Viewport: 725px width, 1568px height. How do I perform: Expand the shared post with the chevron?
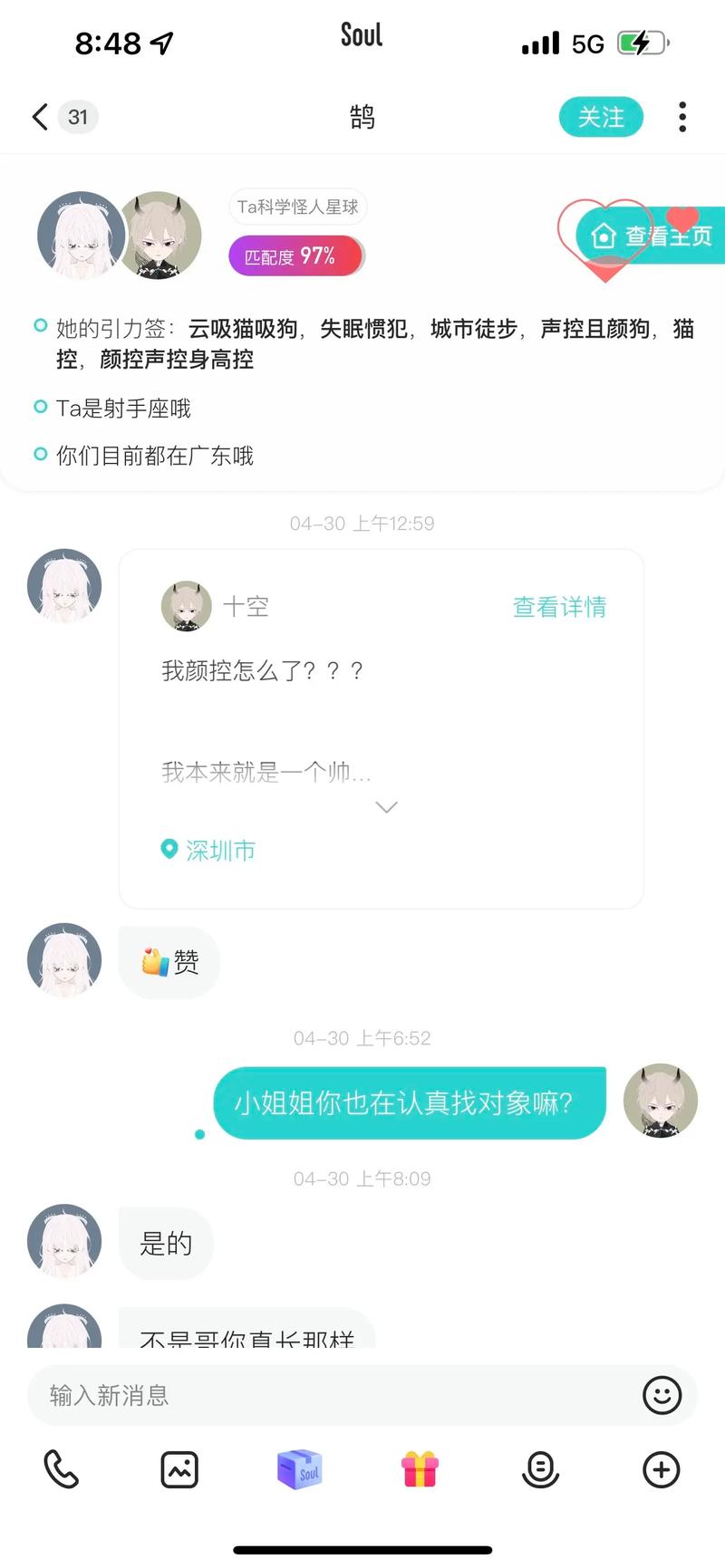(387, 807)
